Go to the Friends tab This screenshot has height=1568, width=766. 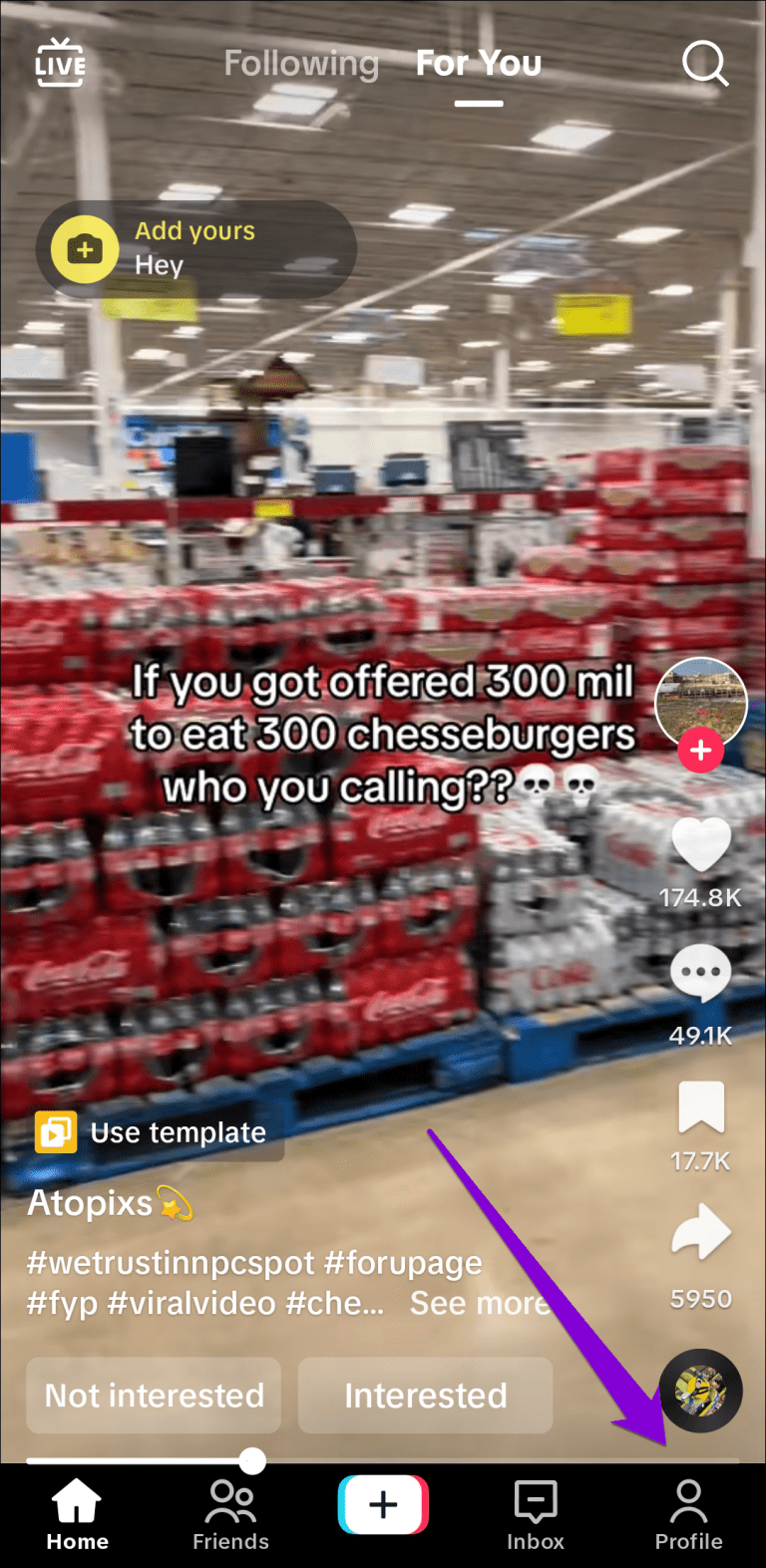pos(230,1515)
